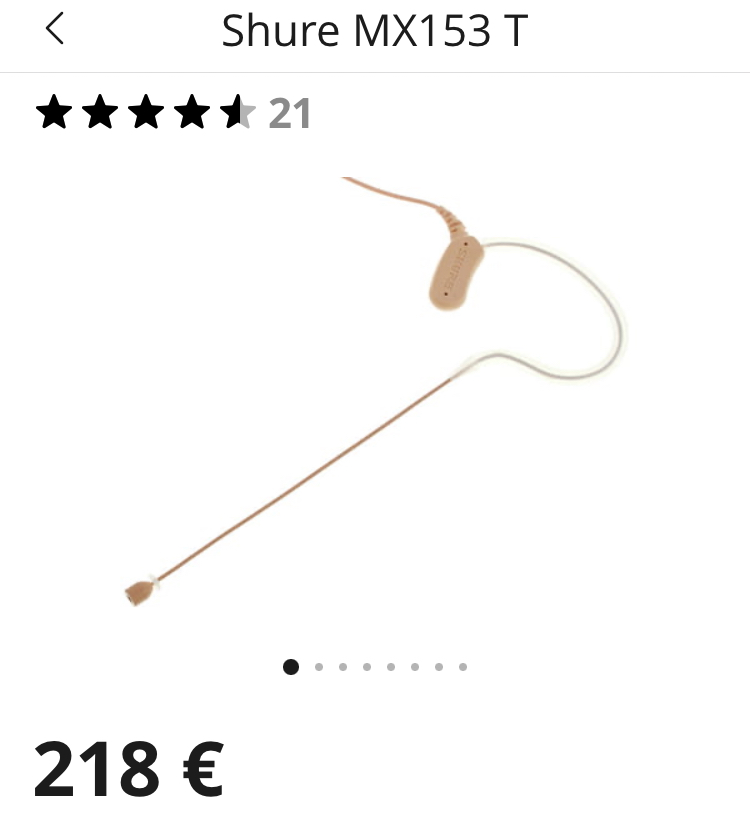
Task: Switch to the third carousel dot
Action: click(340, 665)
